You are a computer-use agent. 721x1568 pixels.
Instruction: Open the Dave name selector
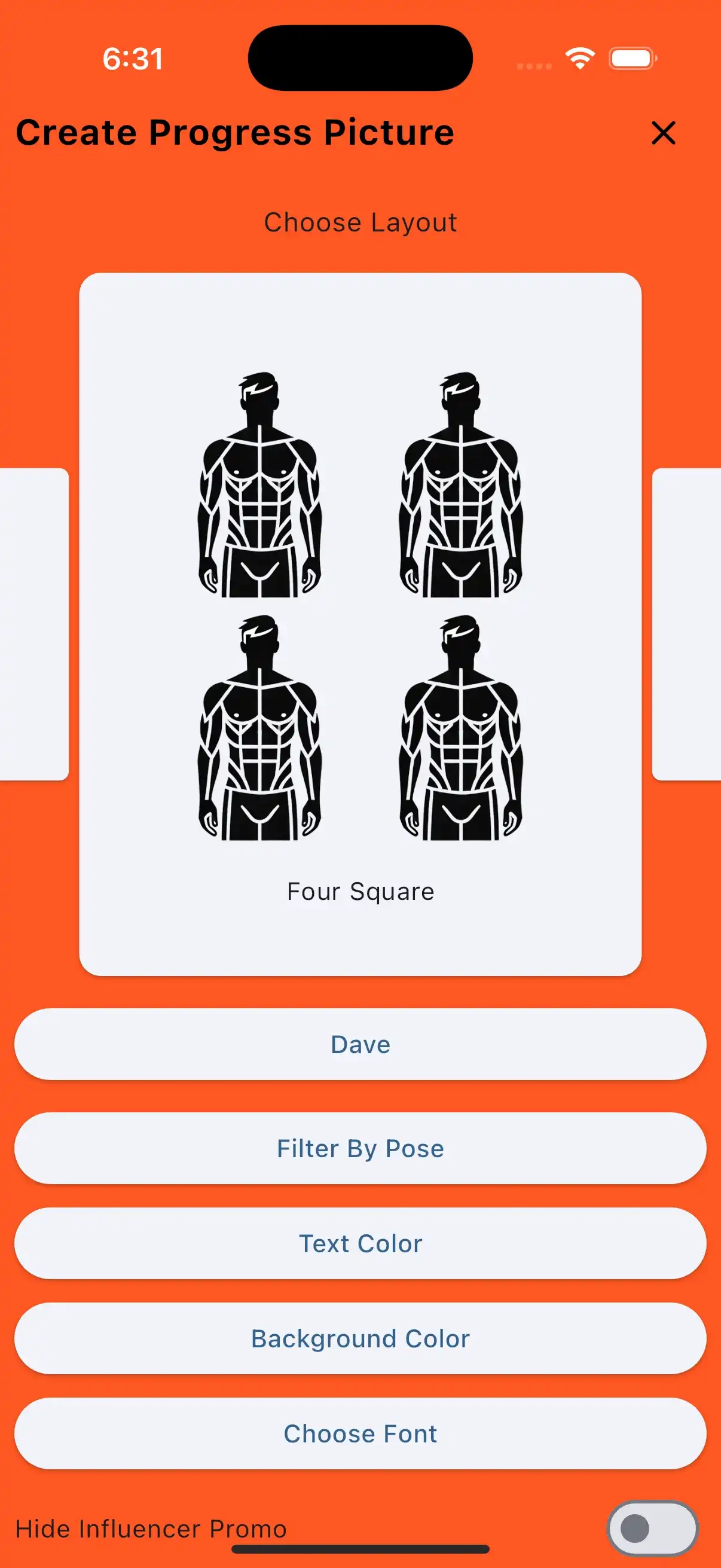click(360, 1044)
